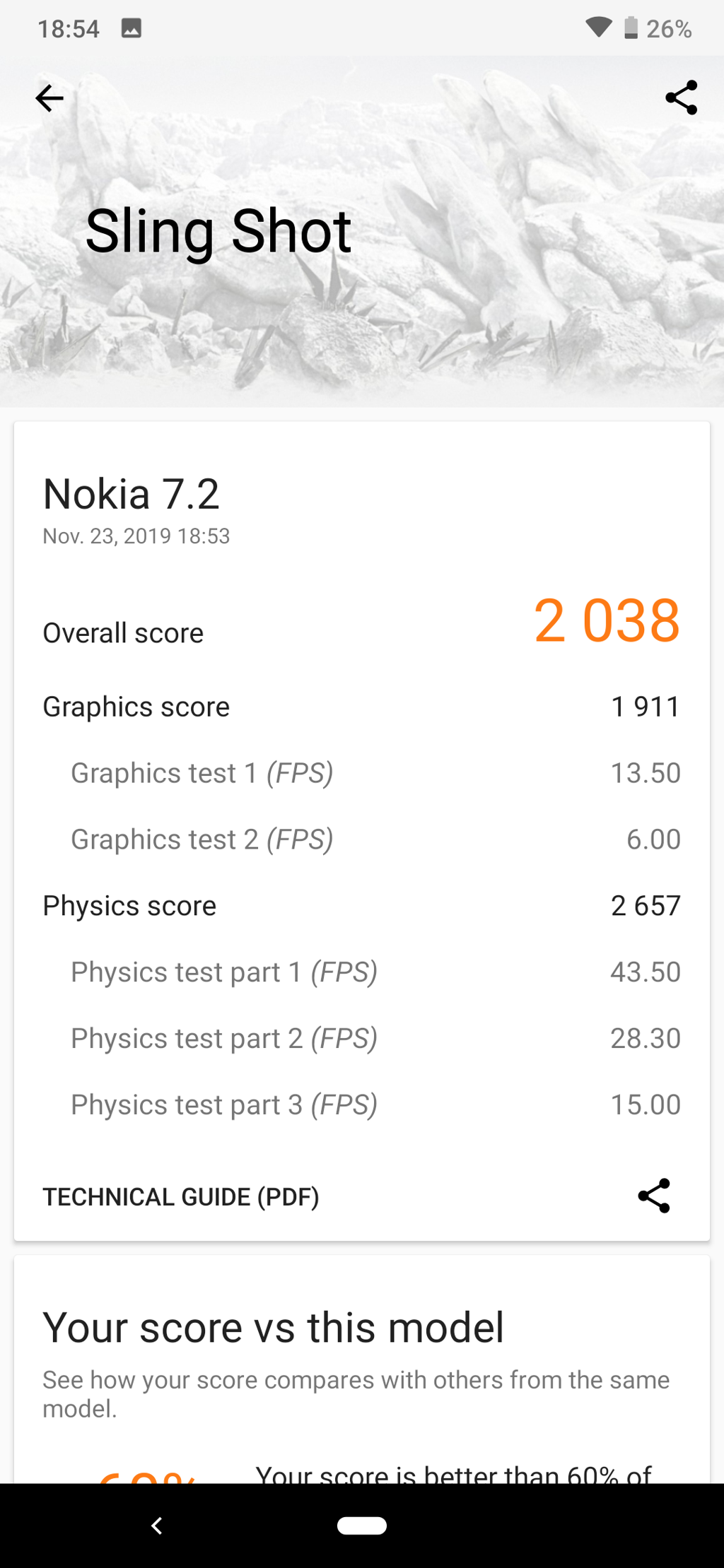
Task: Tap the system back button
Action: [x=157, y=1526]
